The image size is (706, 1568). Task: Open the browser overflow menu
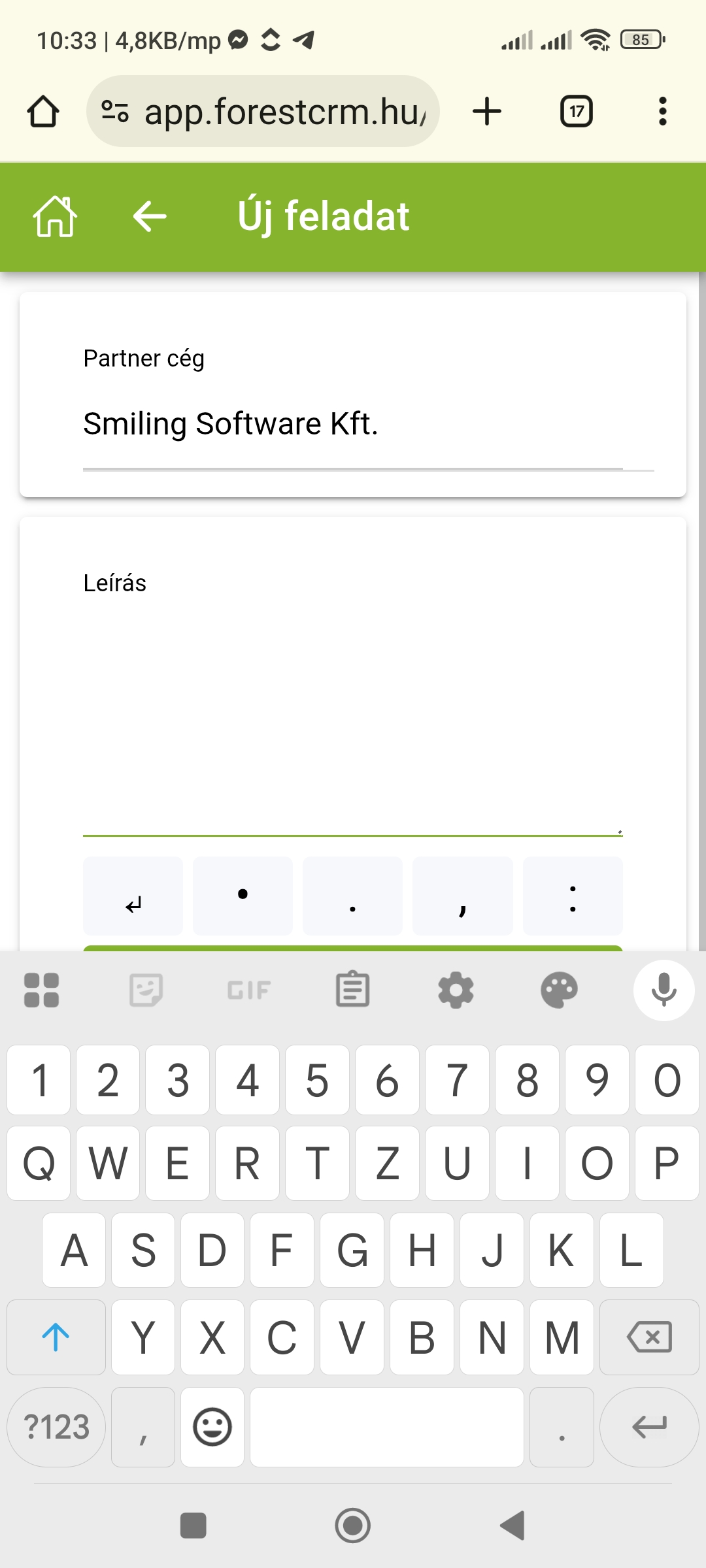click(x=662, y=112)
